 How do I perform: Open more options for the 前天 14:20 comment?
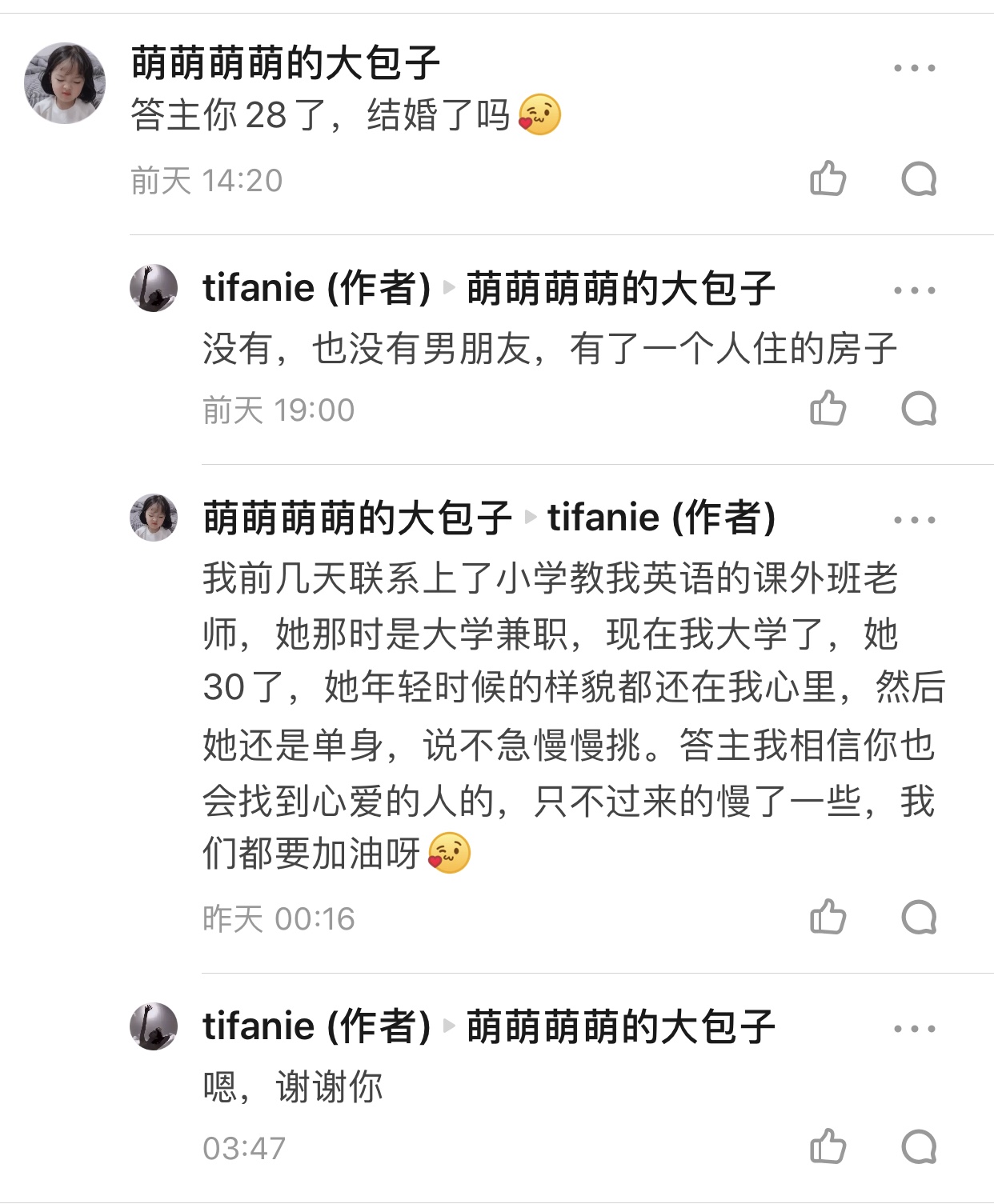914,69
